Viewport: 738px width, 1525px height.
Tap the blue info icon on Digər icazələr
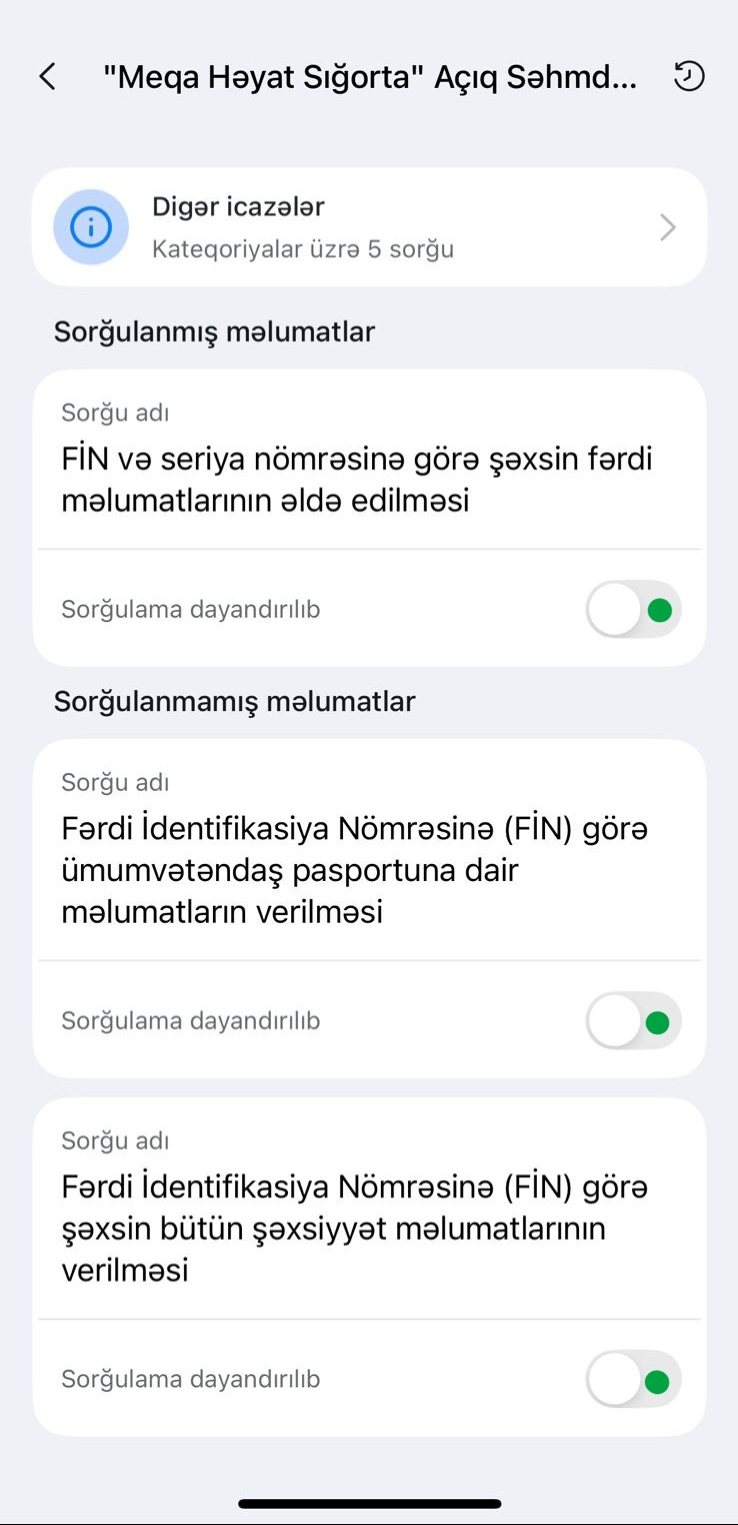91,226
